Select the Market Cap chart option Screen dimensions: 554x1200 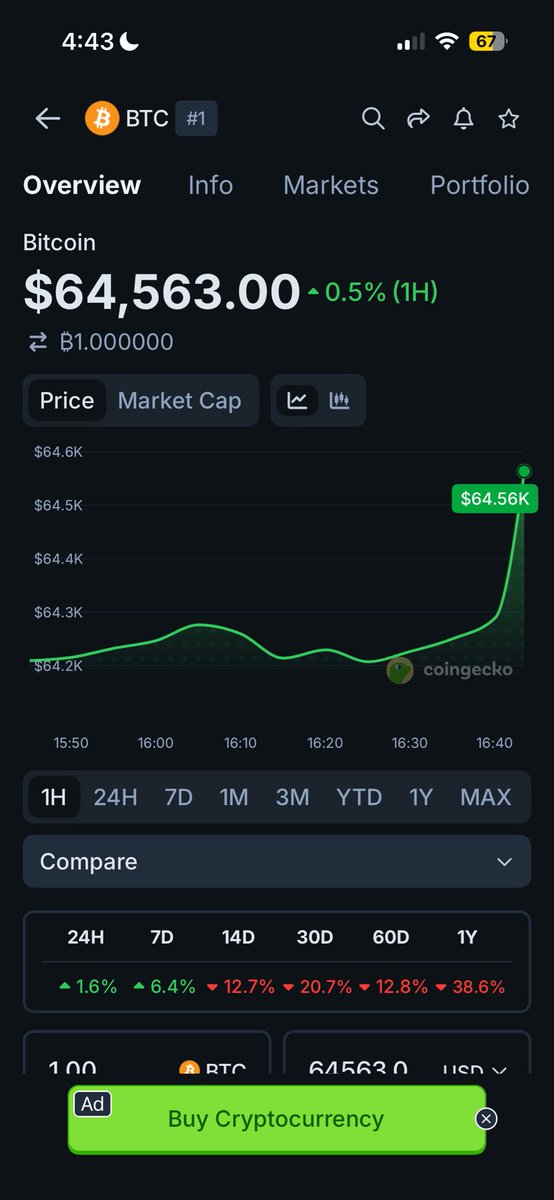[180, 401]
